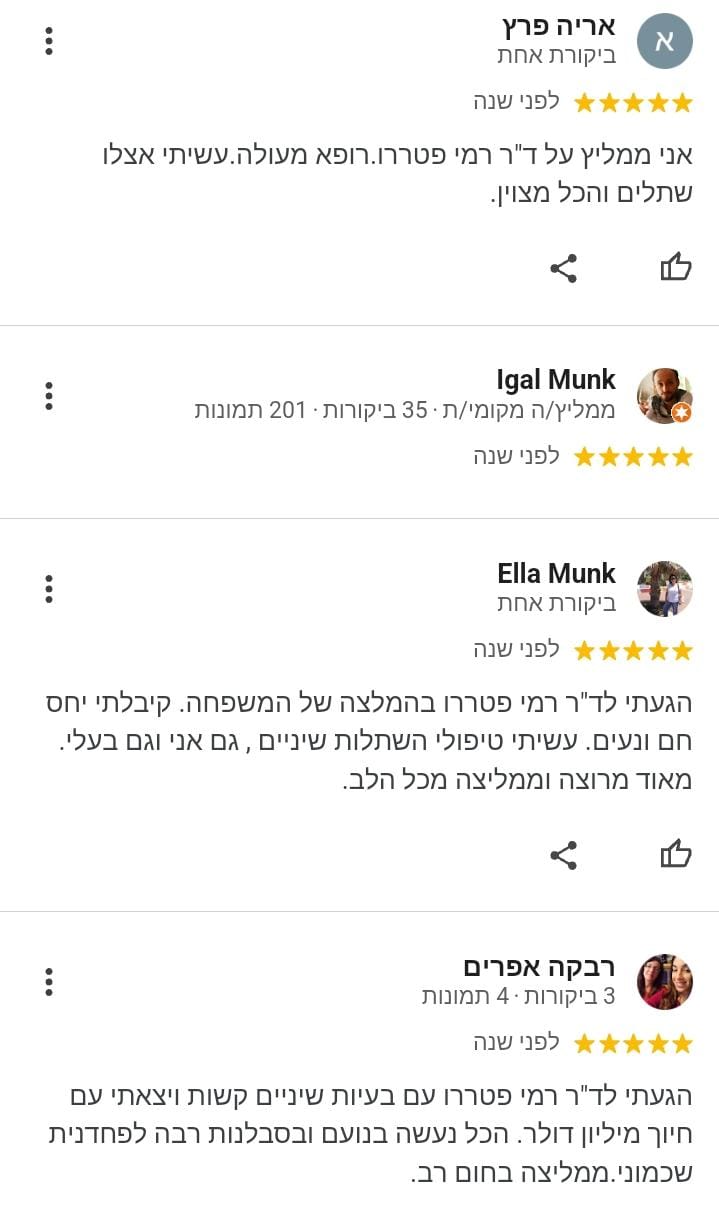Share אריה פרץ's review
Image resolution: width=719 pixels, height=1212 pixels.
[564, 268]
